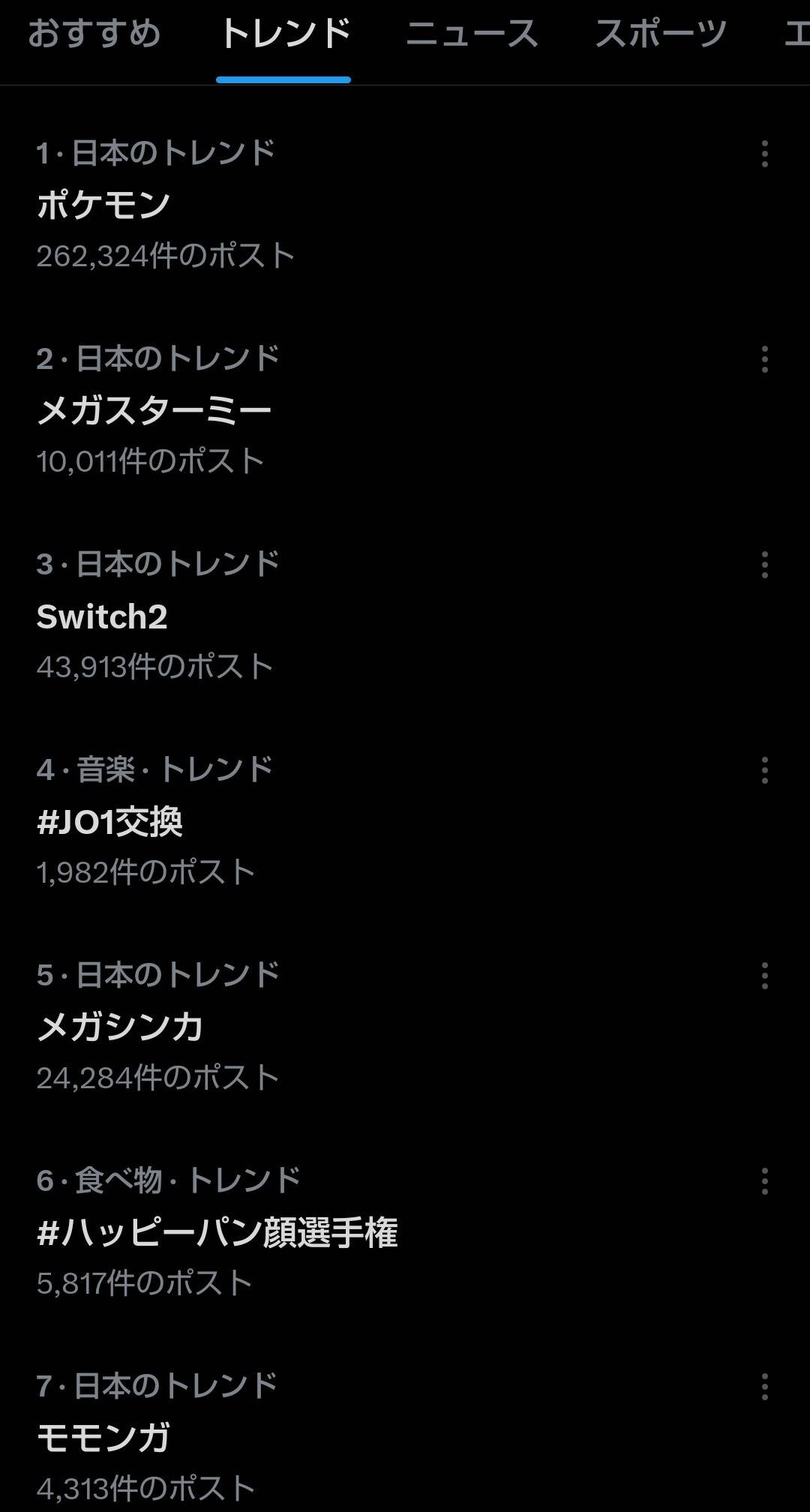This screenshot has width=810, height=1512.
Task: Go to the ニュース tab
Action: click(472, 34)
